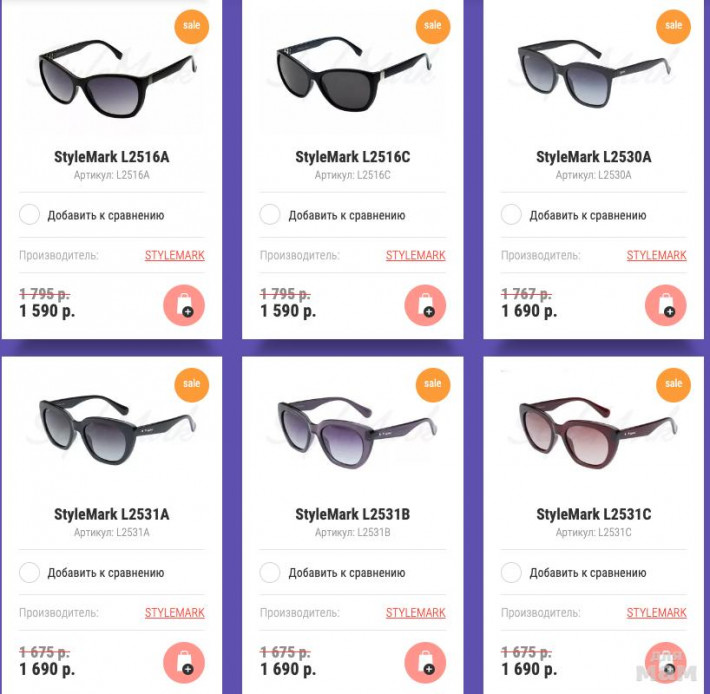Add StyleMark L2530A to the cart
The image size is (710, 694).
pos(666,305)
